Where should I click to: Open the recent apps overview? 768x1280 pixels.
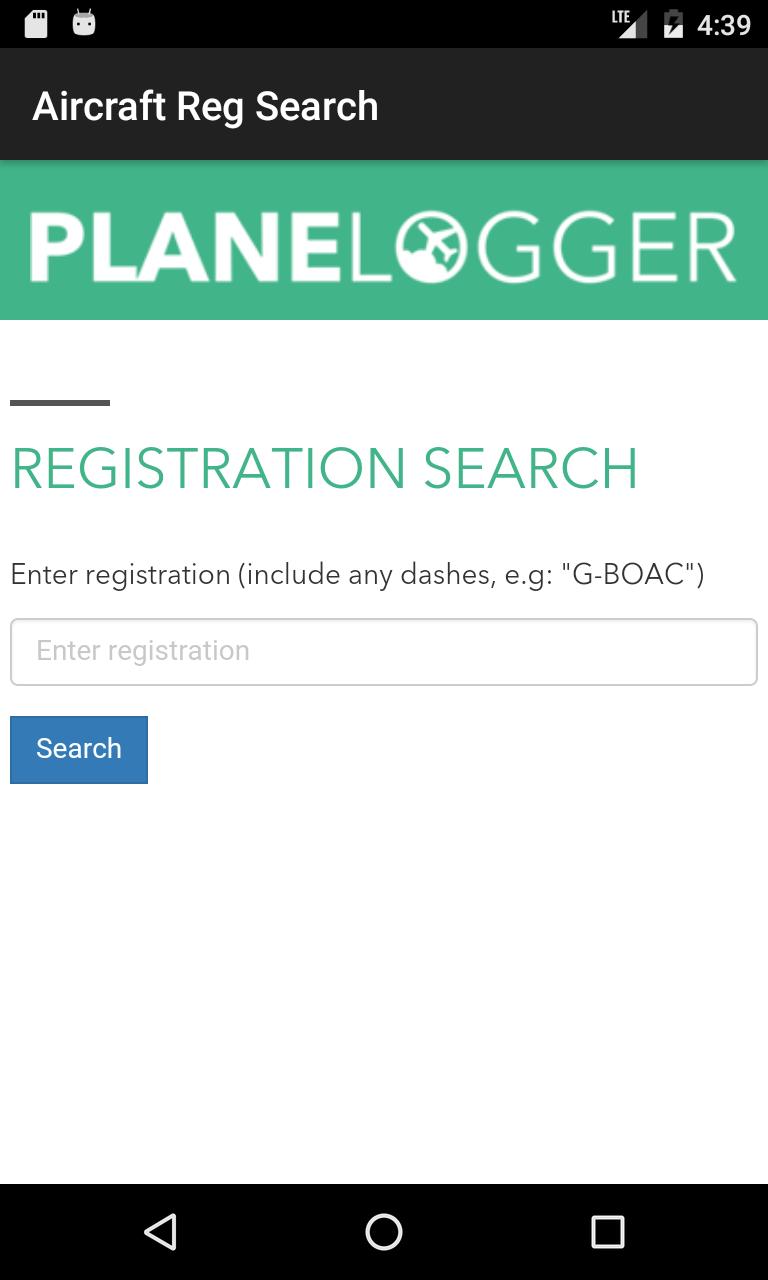click(x=607, y=1231)
